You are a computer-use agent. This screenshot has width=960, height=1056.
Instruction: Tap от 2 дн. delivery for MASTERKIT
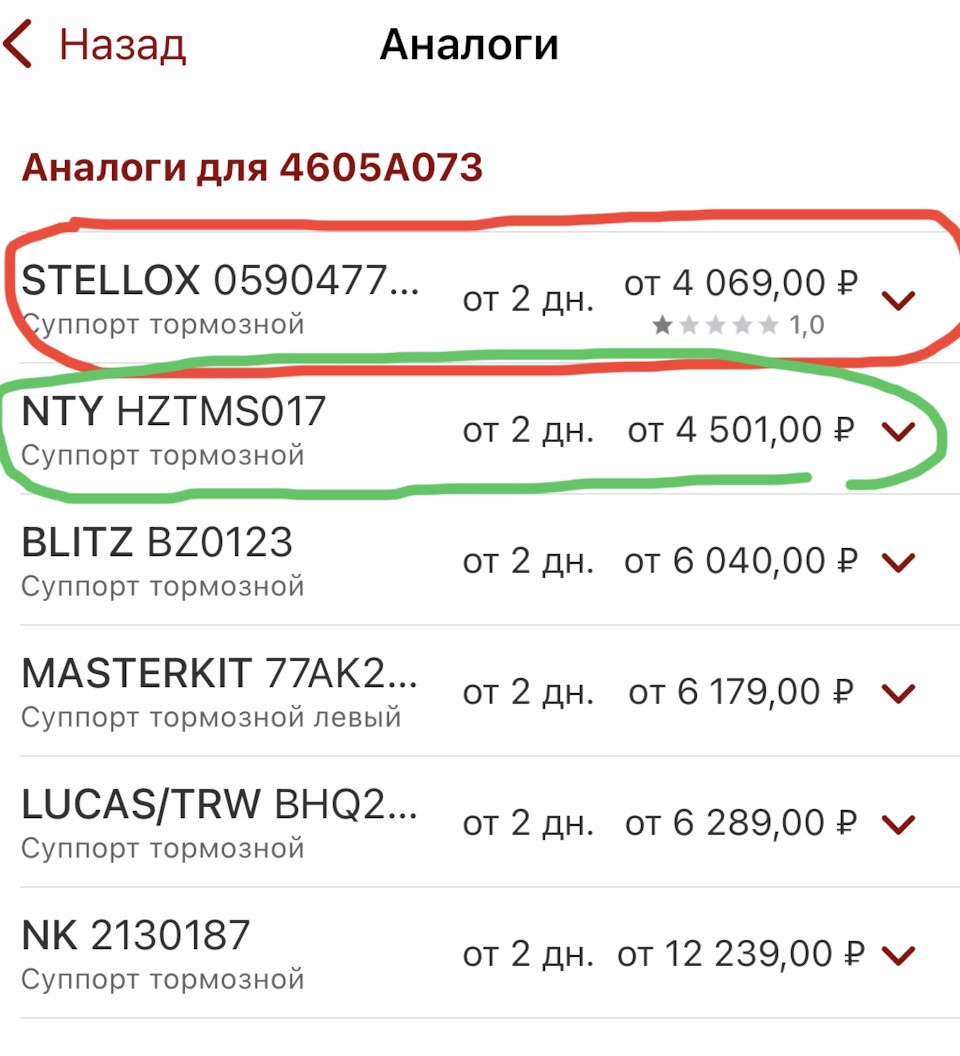pos(529,691)
